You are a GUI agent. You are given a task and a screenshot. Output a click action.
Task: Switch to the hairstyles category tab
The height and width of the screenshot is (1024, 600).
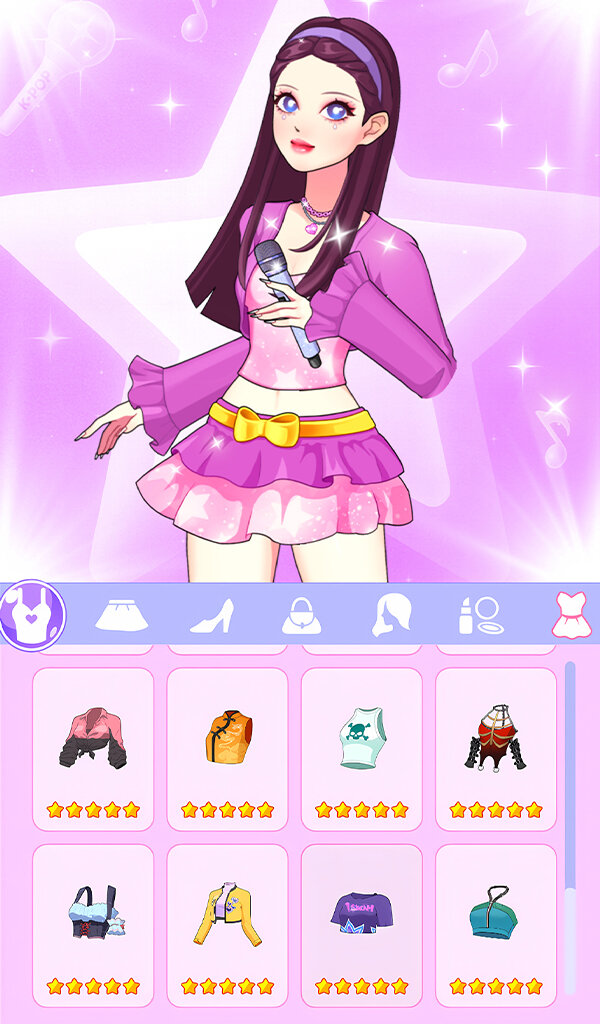(391, 616)
